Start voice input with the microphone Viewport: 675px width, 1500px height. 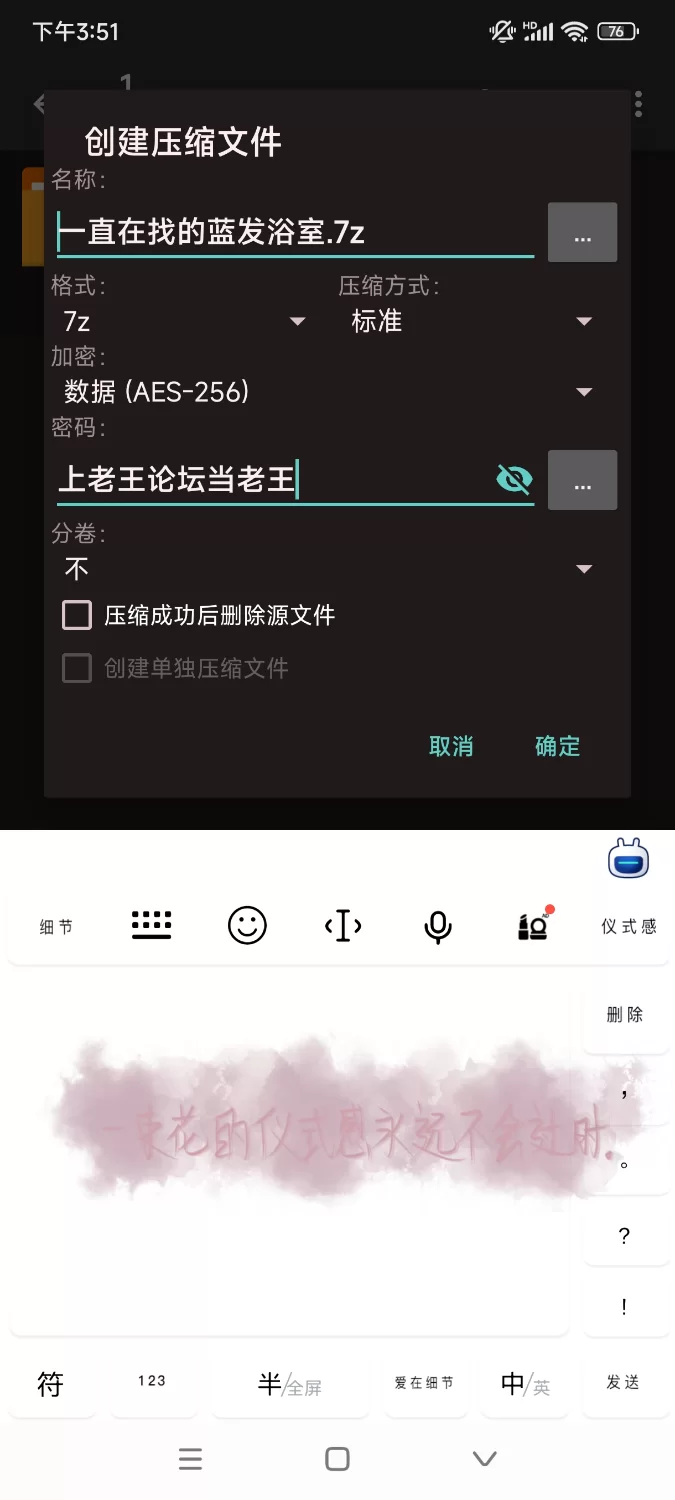437,926
